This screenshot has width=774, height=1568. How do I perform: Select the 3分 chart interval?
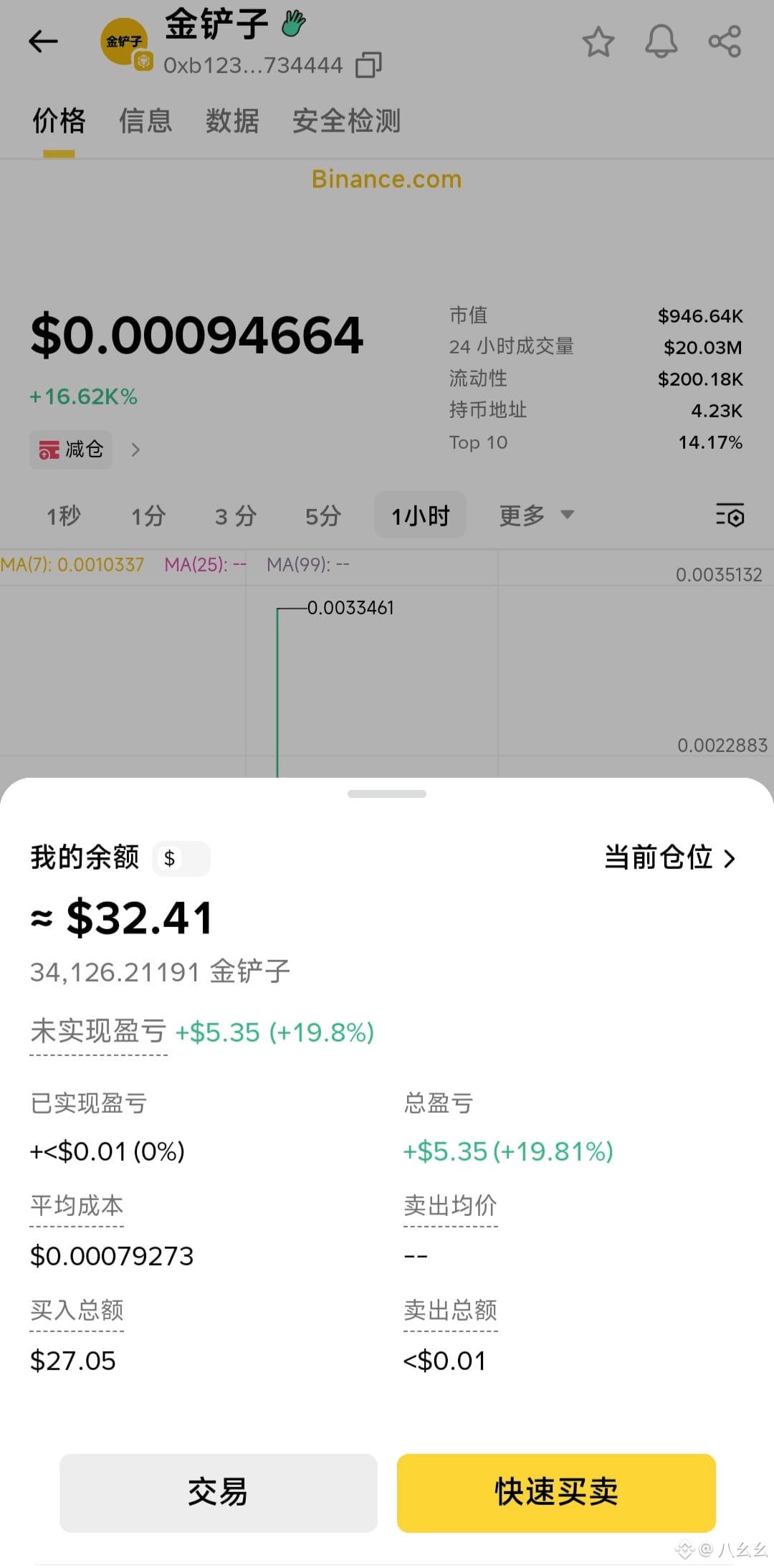pos(236,515)
